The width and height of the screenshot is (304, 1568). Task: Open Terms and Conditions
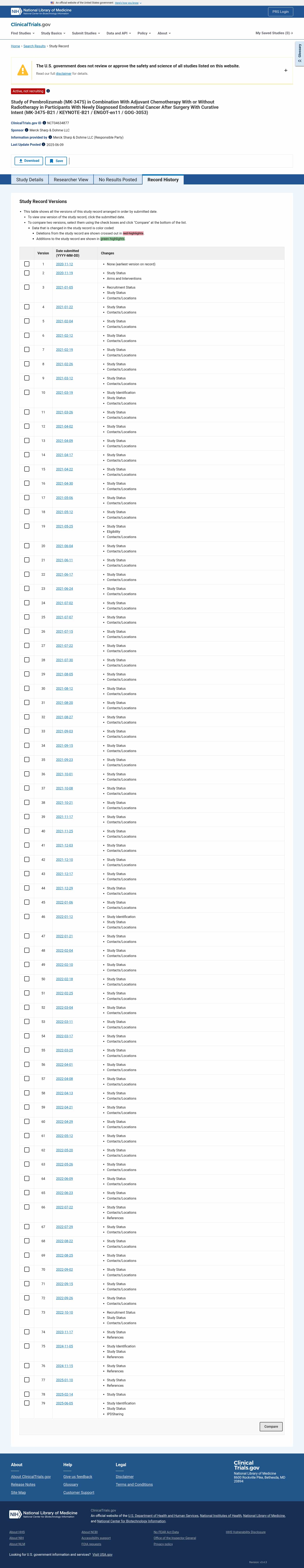click(x=134, y=1484)
